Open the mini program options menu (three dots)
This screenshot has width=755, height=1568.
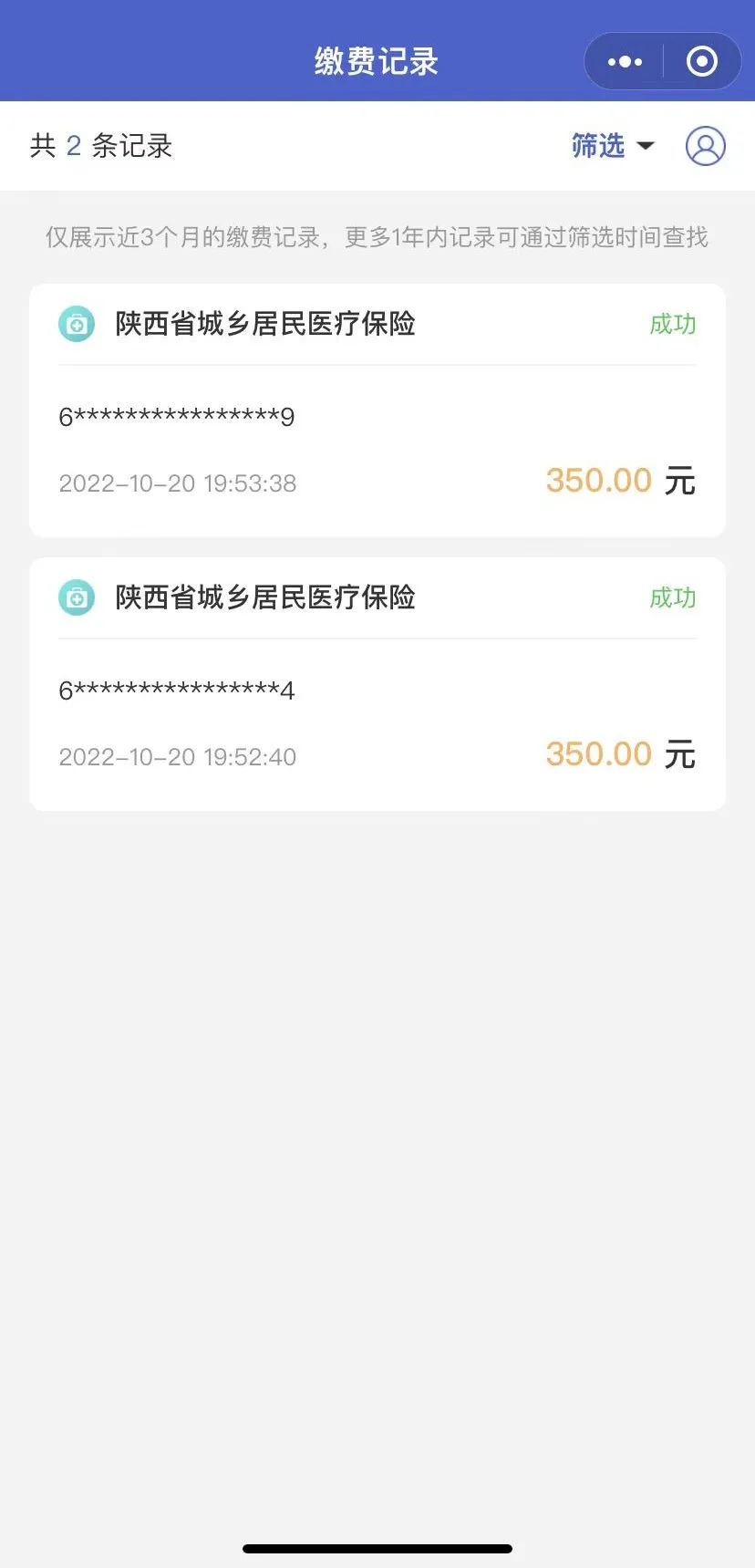624,61
